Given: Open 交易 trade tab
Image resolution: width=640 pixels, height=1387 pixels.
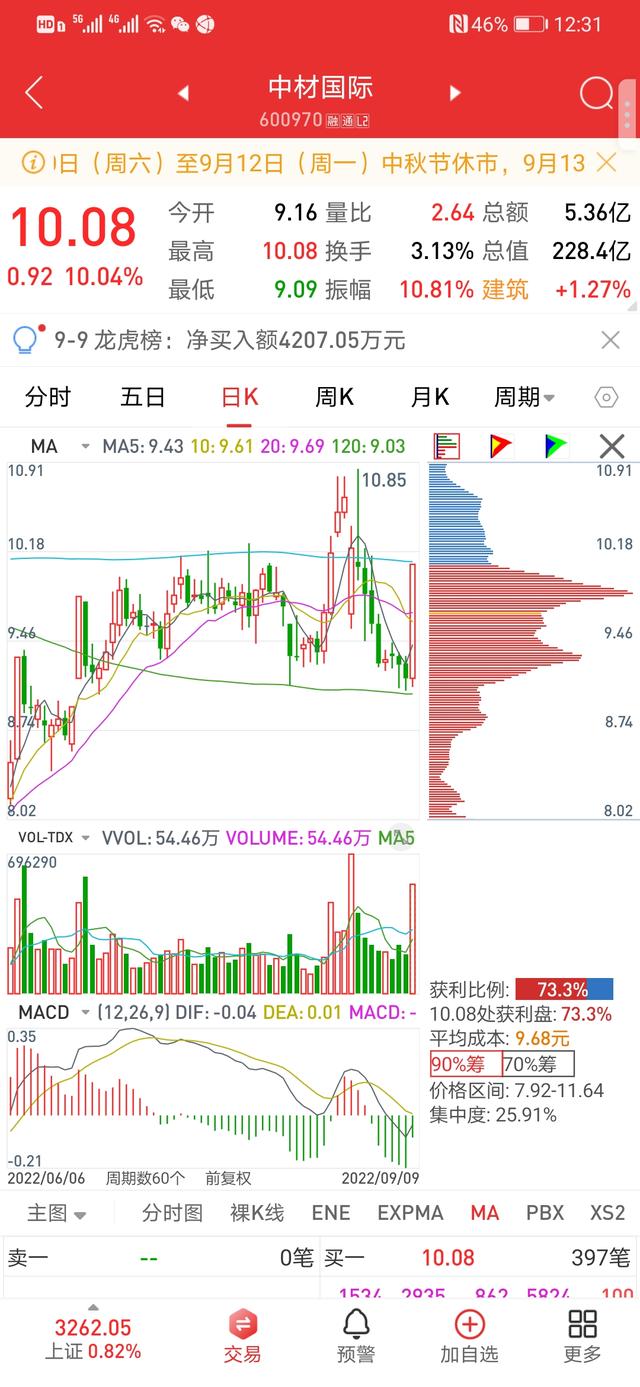Looking at the screenshot, I should [242, 1335].
